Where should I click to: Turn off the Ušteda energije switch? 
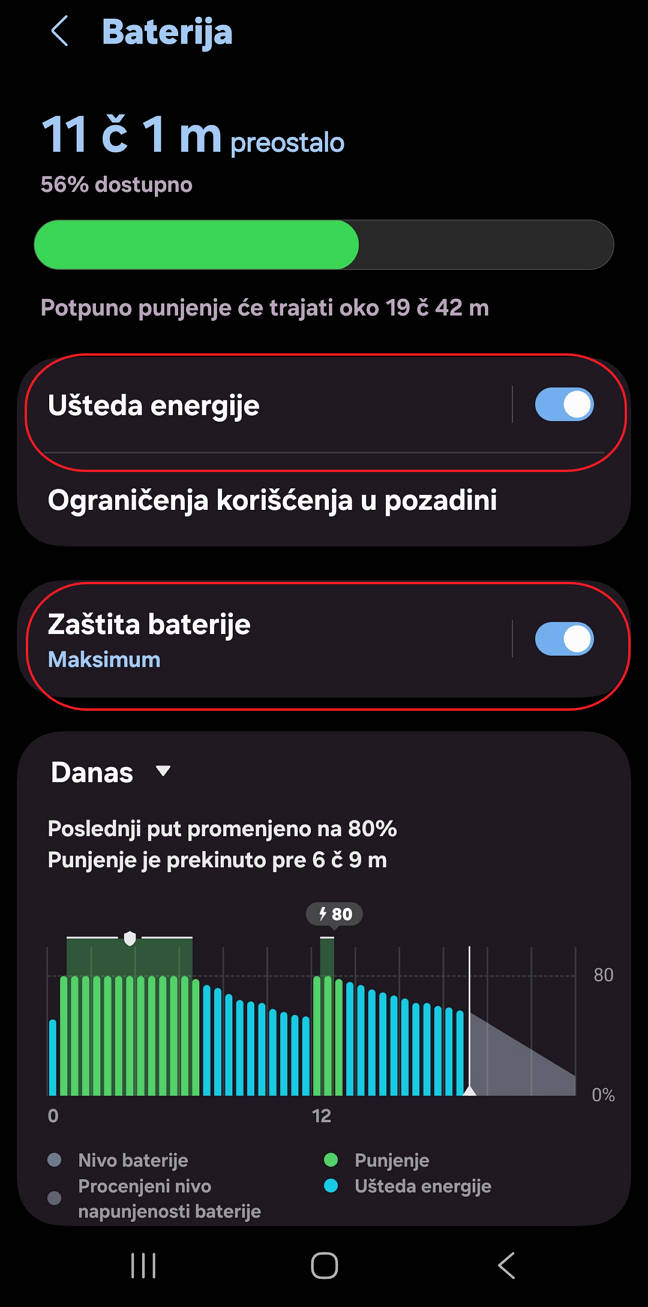564,405
